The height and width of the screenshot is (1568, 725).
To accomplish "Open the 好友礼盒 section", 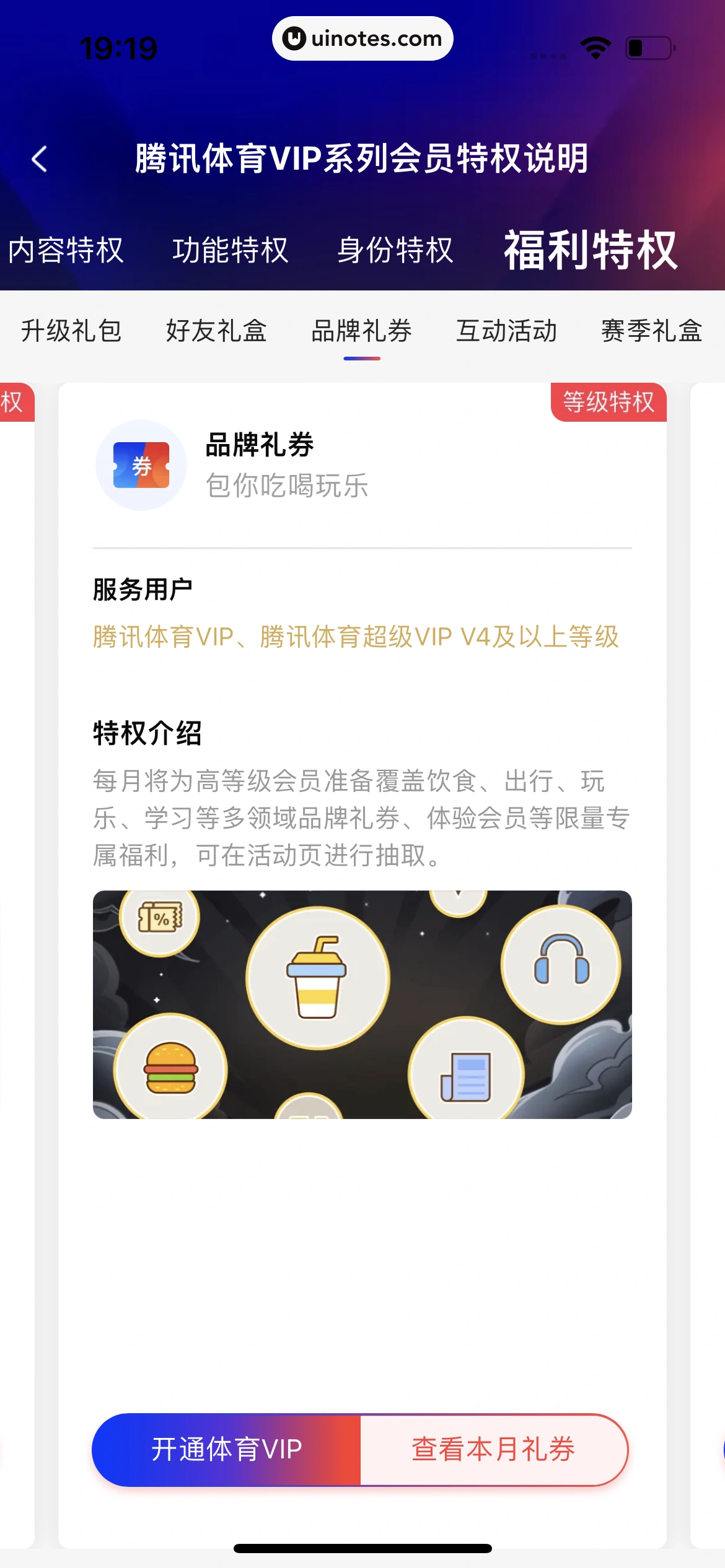I will [216, 331].
